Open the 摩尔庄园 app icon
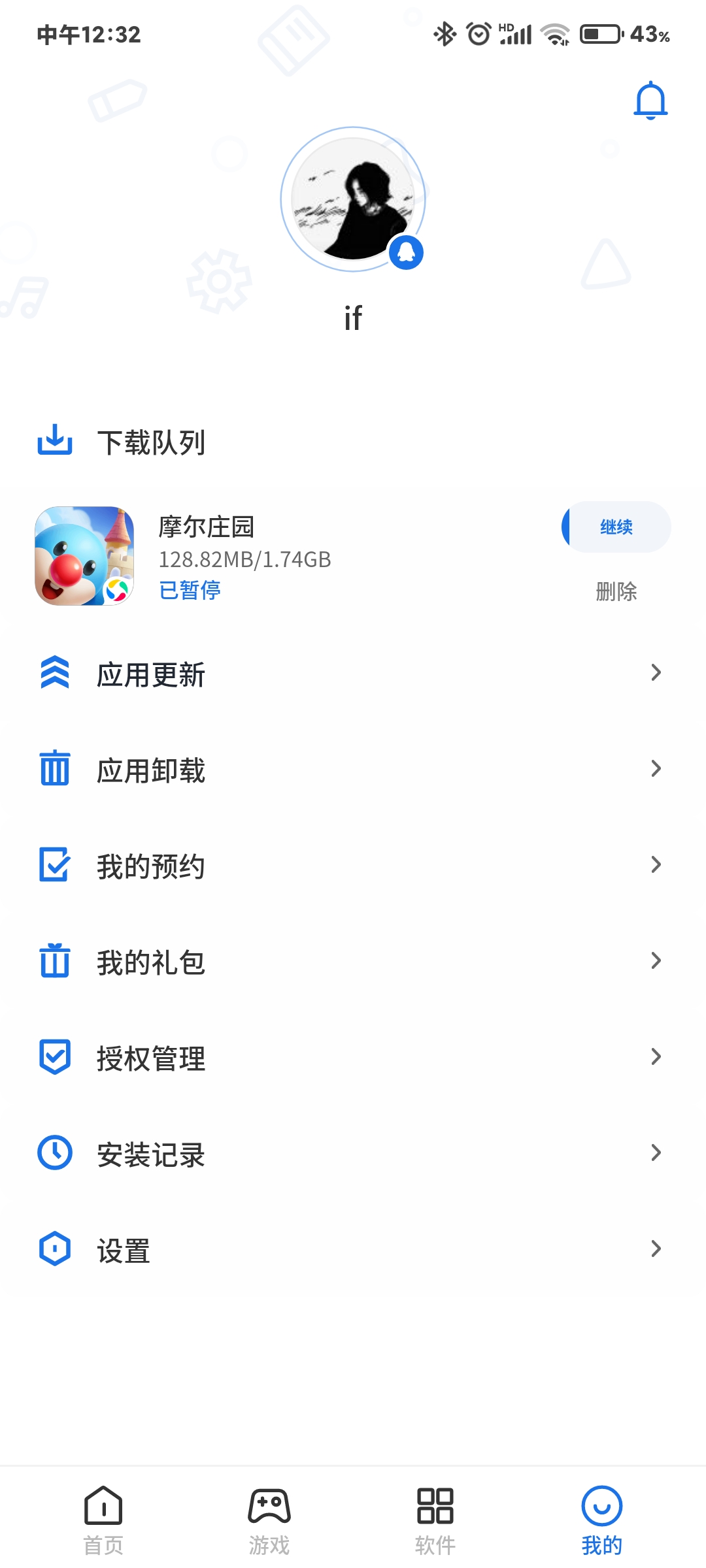706x1568 pixels. [x=84, y=556]
